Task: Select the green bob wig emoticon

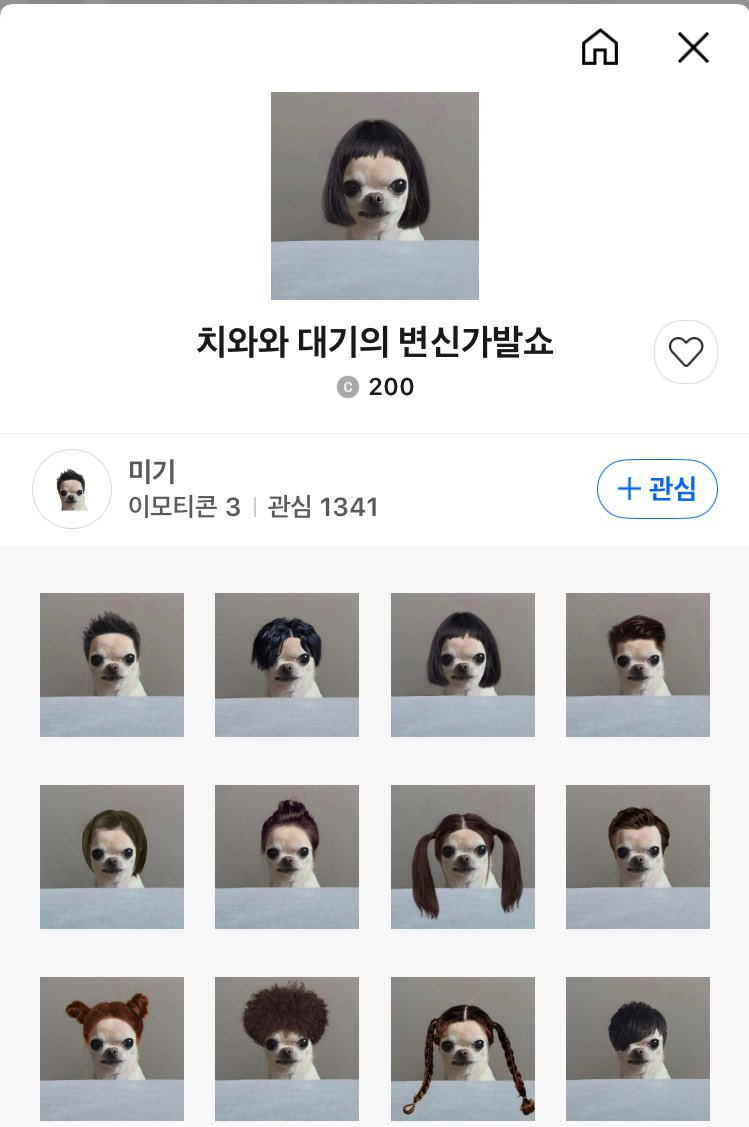Action: point(111,856)
